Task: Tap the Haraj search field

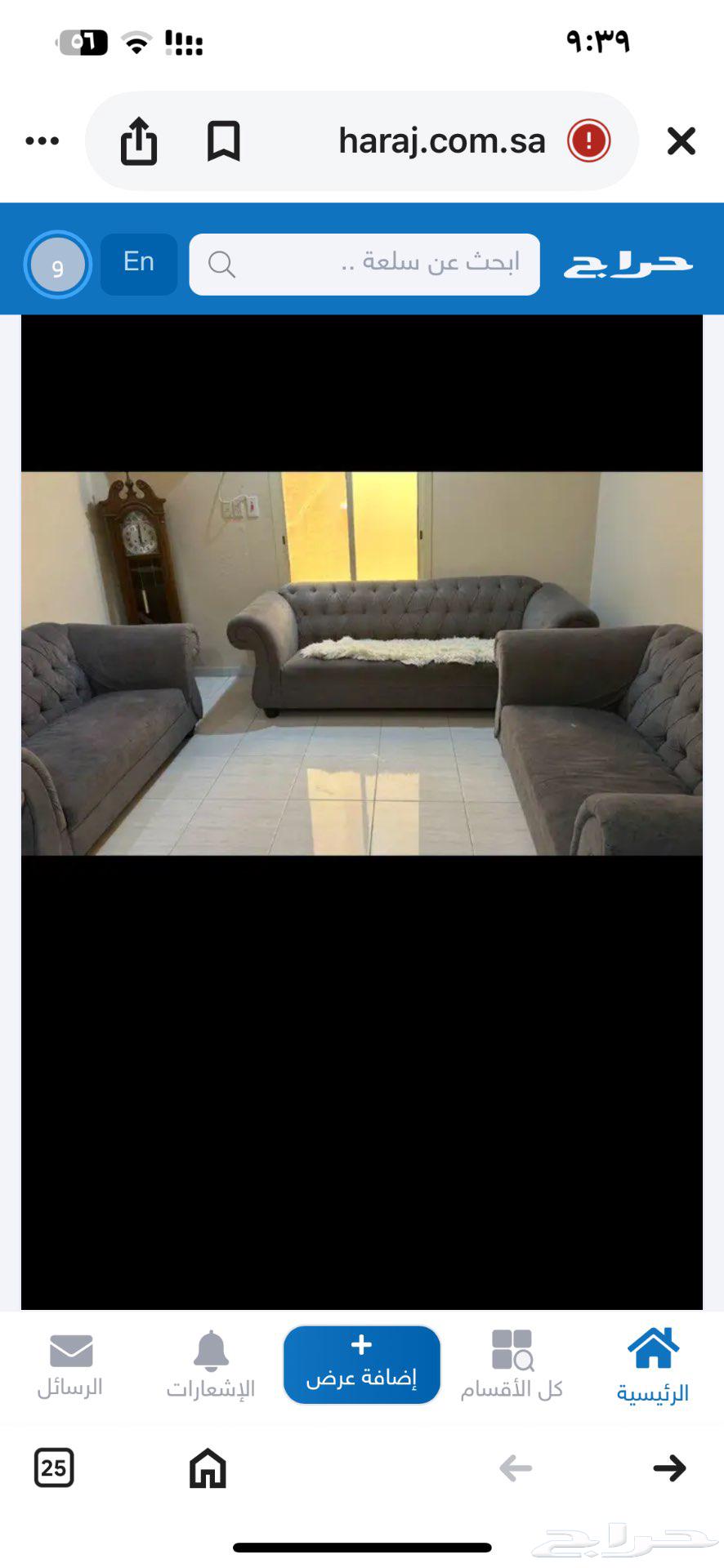Action: pyautogui.click(x=364, y=264)
